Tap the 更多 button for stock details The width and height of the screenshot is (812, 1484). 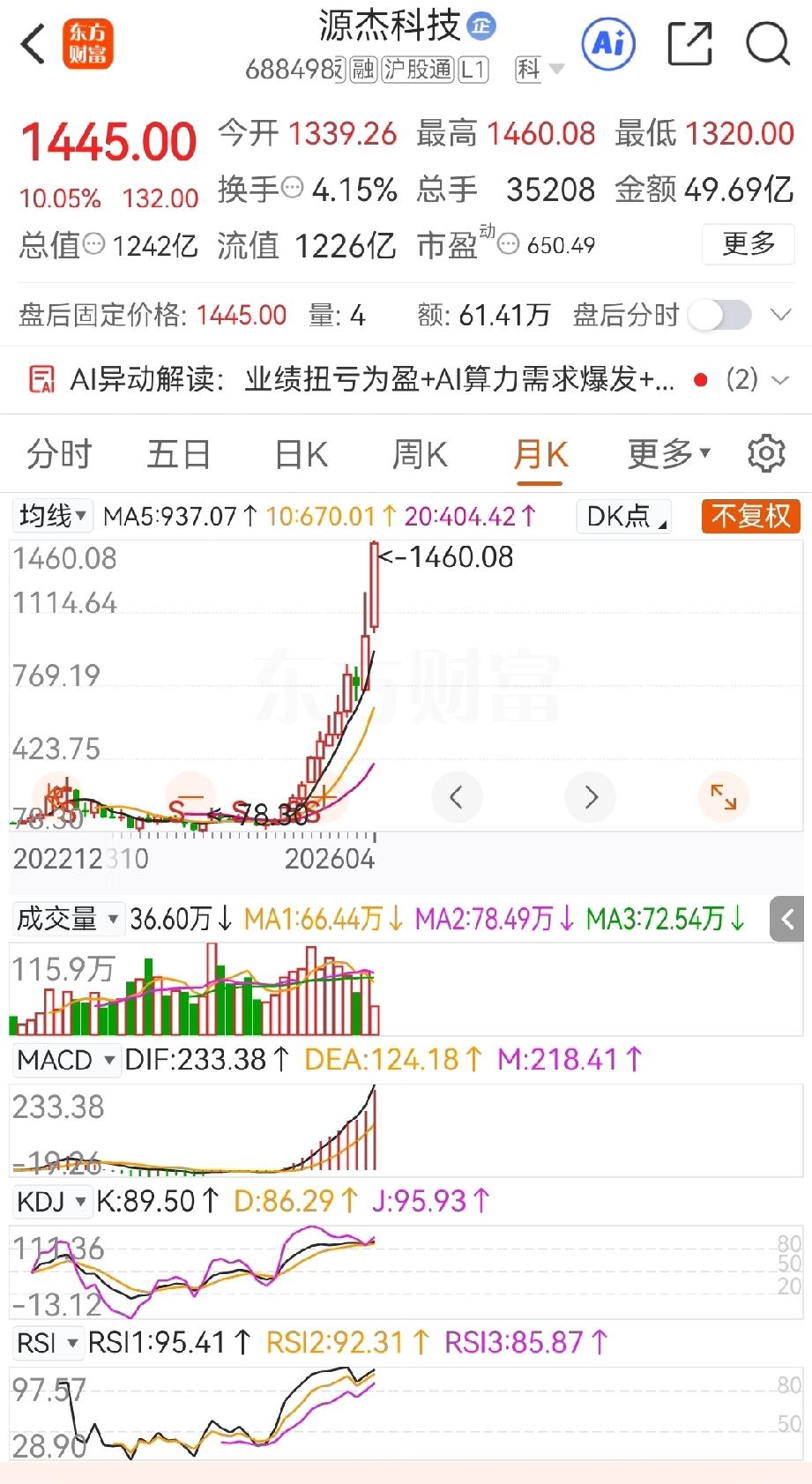point(747,245)
